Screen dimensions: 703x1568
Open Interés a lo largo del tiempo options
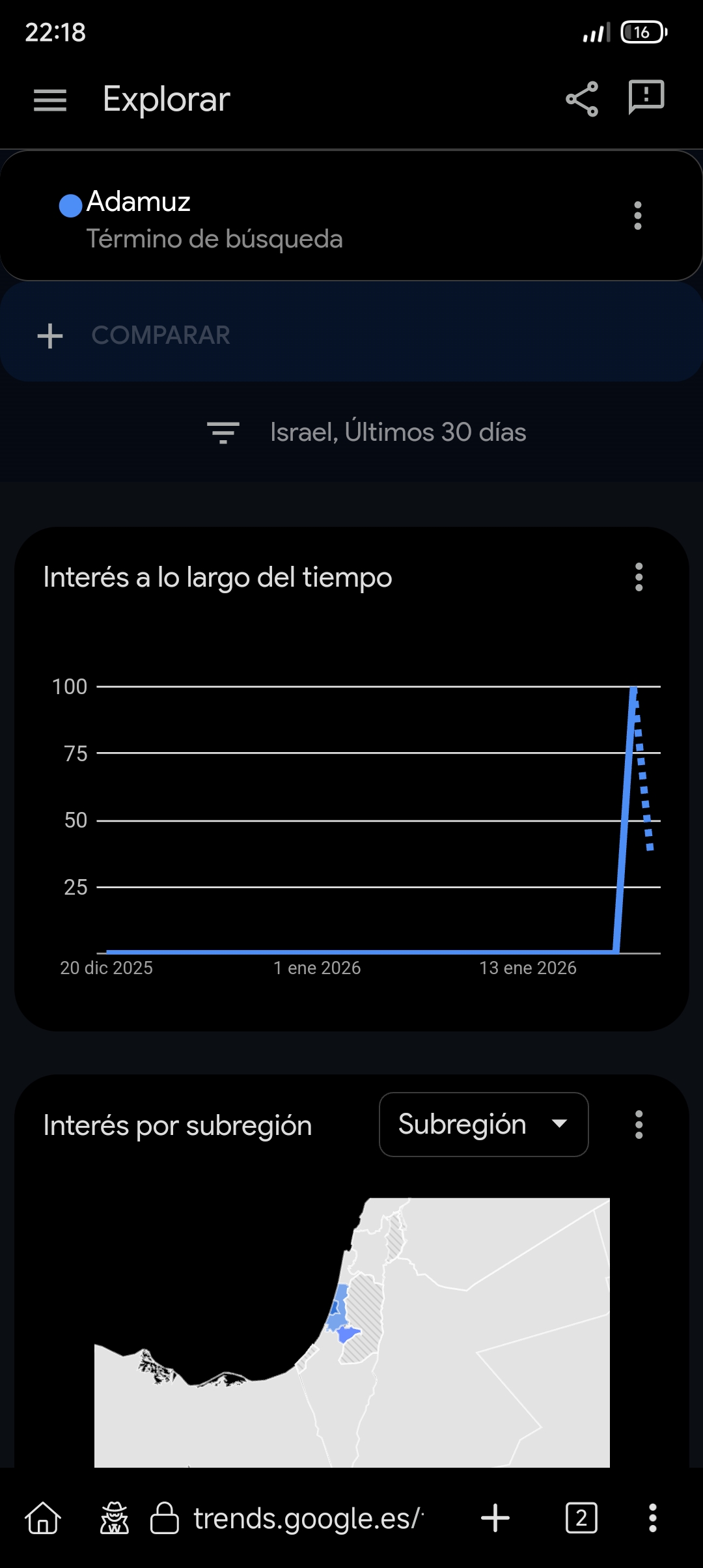639,577
